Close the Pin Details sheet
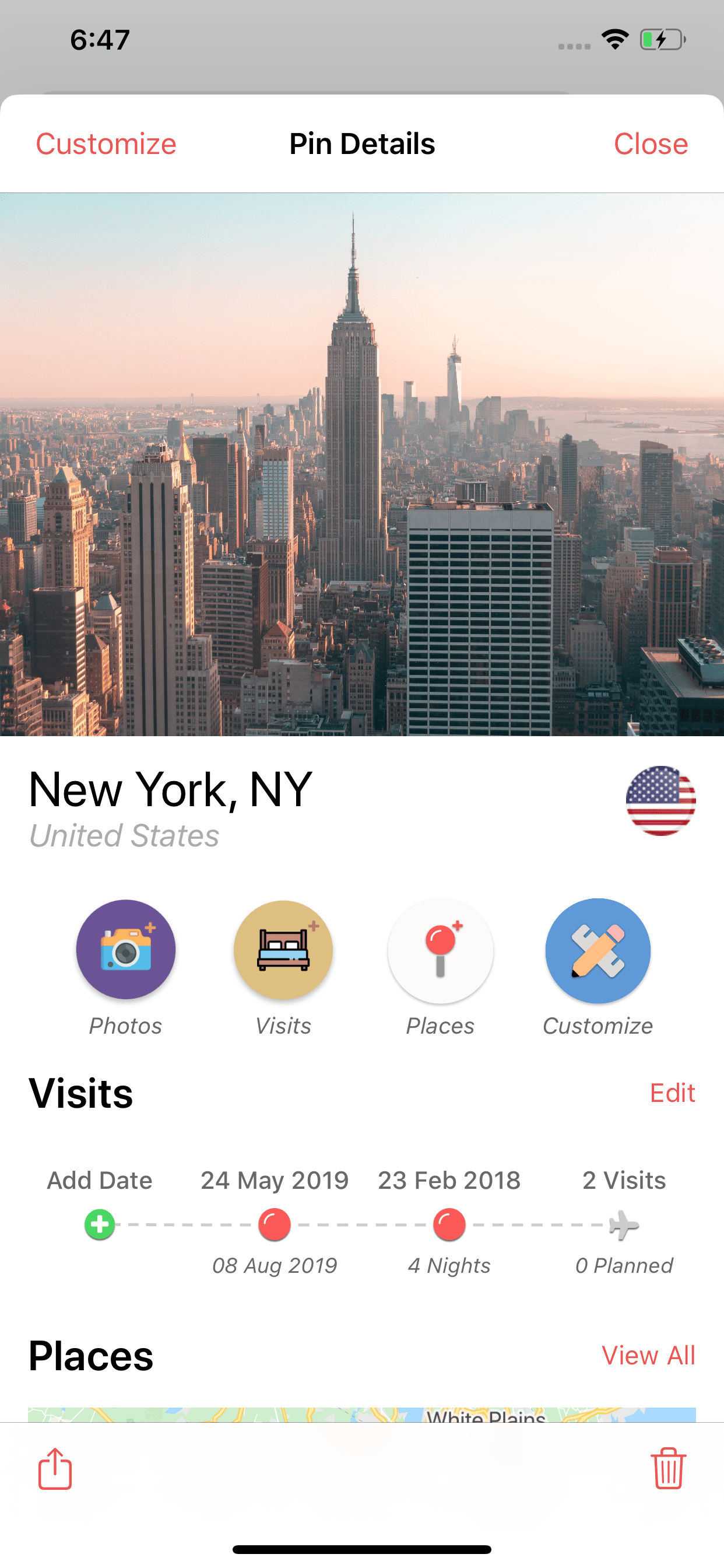The width and height of the screenshot is (724, 1568). pyautogui.click(x=651, y=144)
